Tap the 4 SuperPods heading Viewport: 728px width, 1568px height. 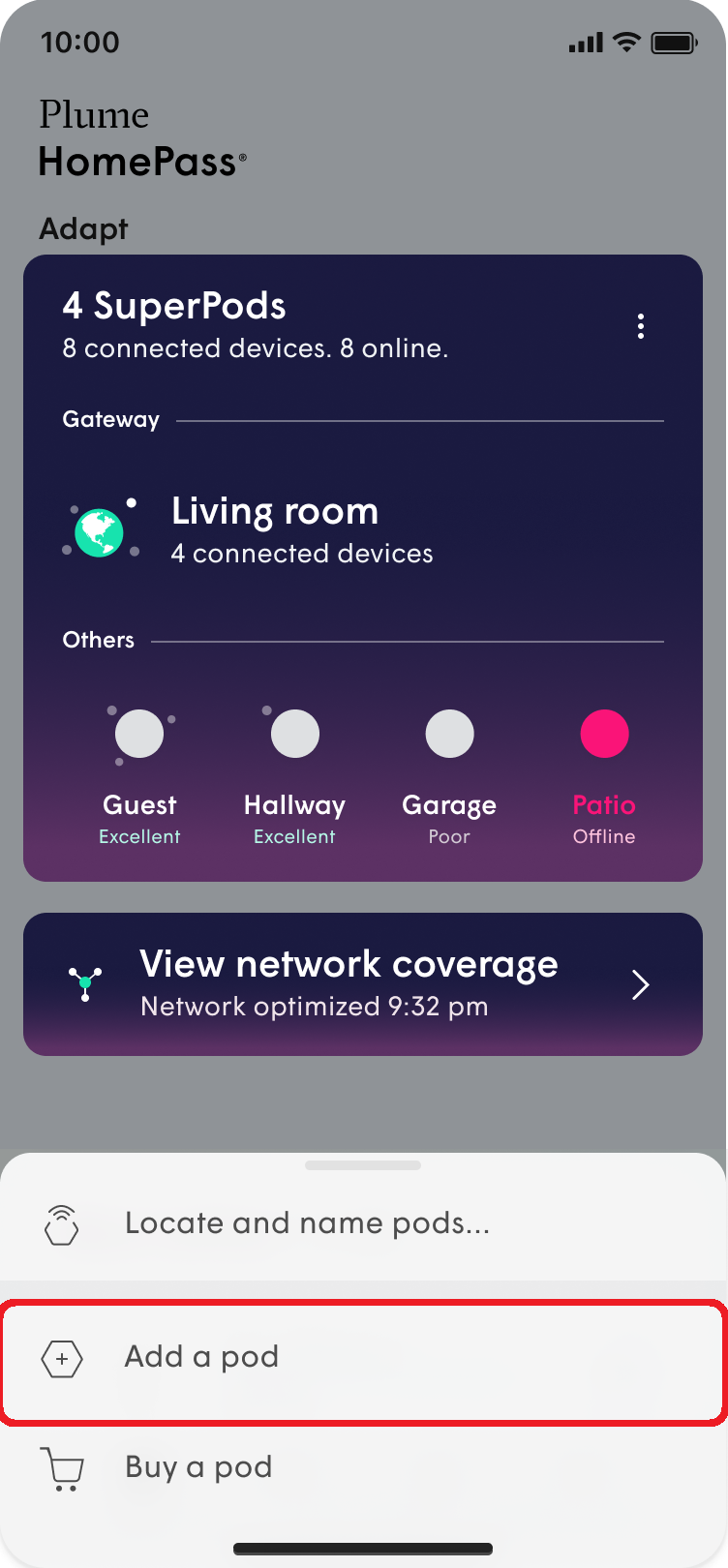click(174, 306)
